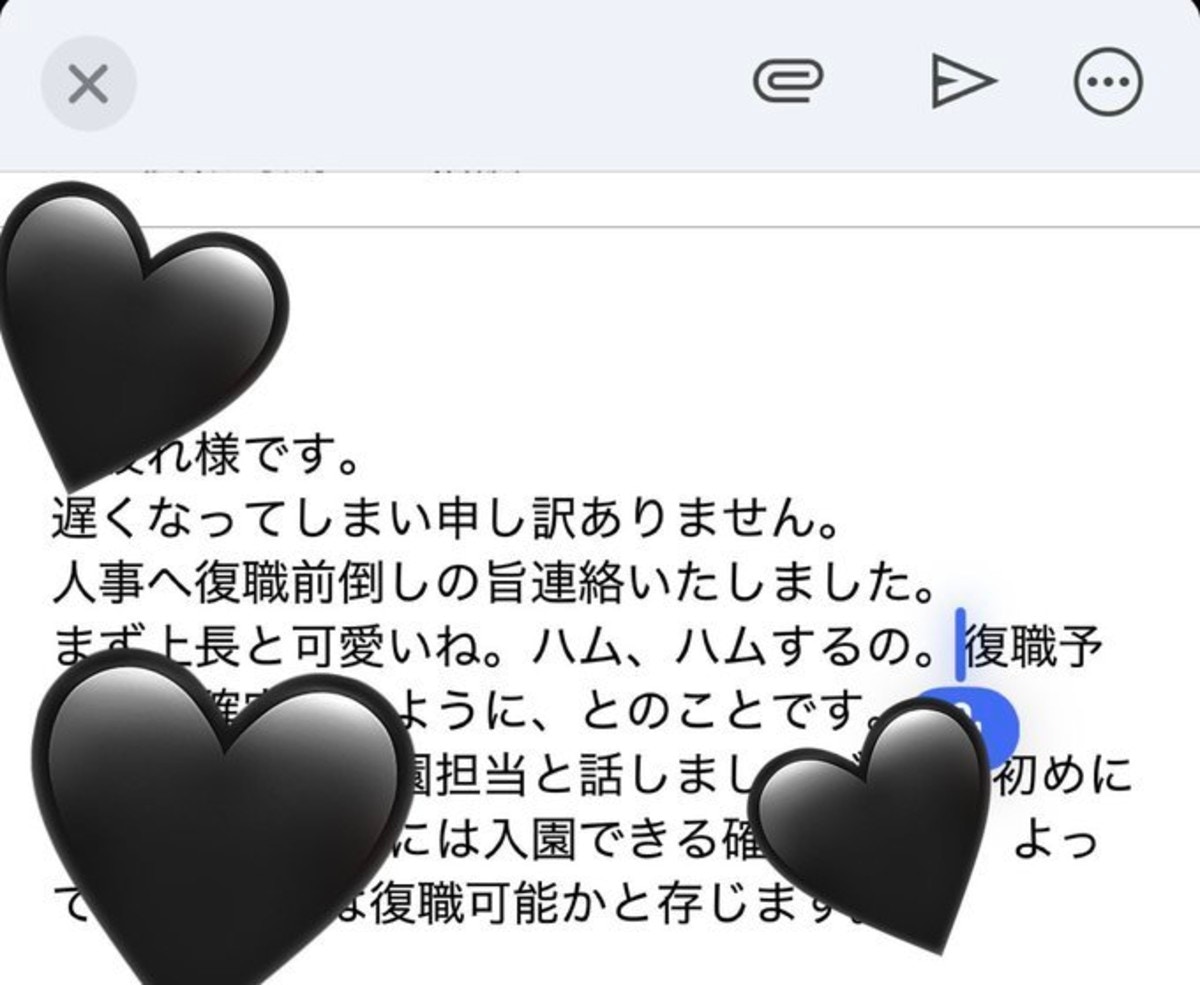Close the email draft
The width and height of the screenshot is (1200, 985).
coord(88,84)
